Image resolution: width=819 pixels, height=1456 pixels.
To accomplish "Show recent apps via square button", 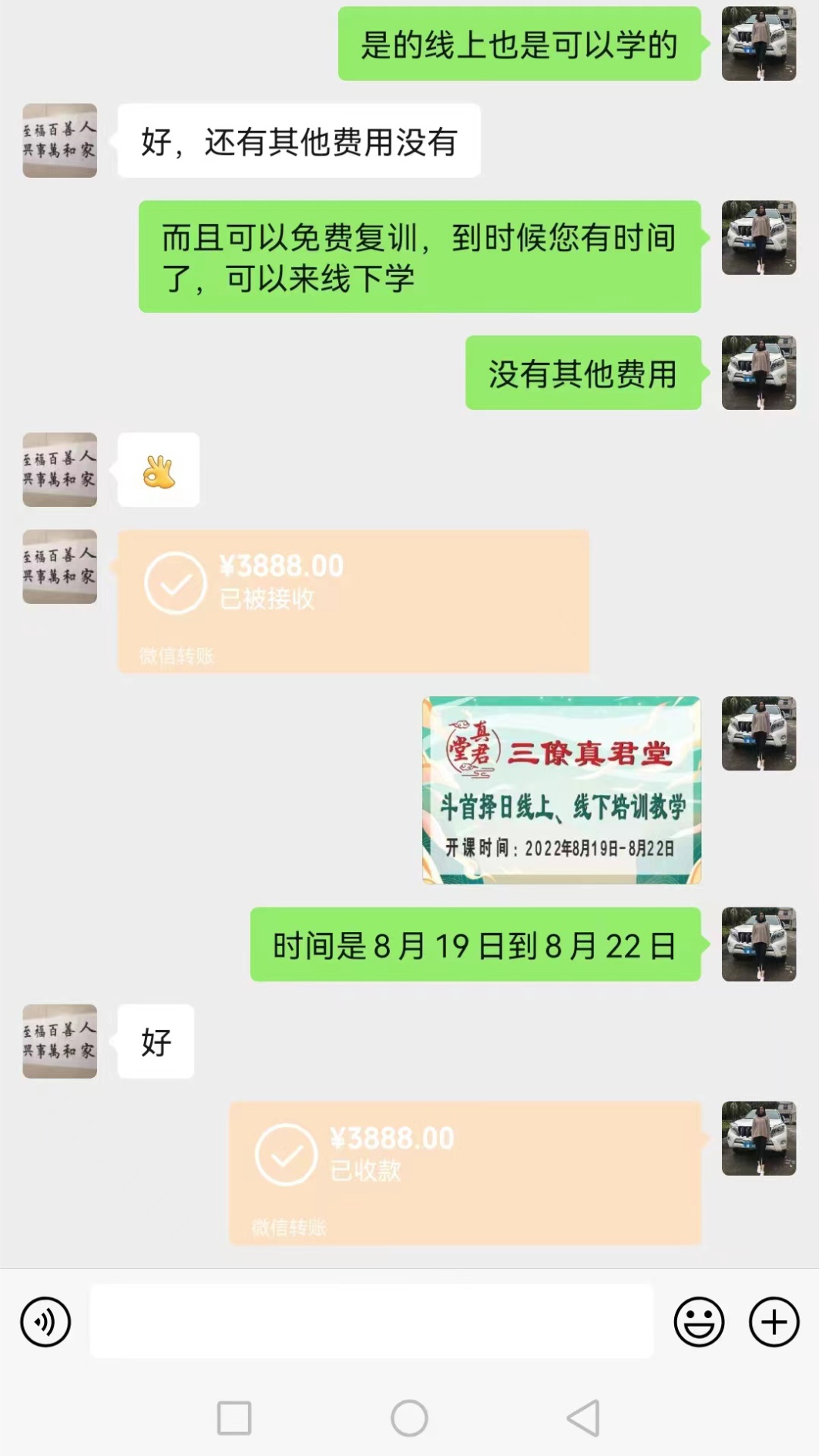I will pos(234,1417).
